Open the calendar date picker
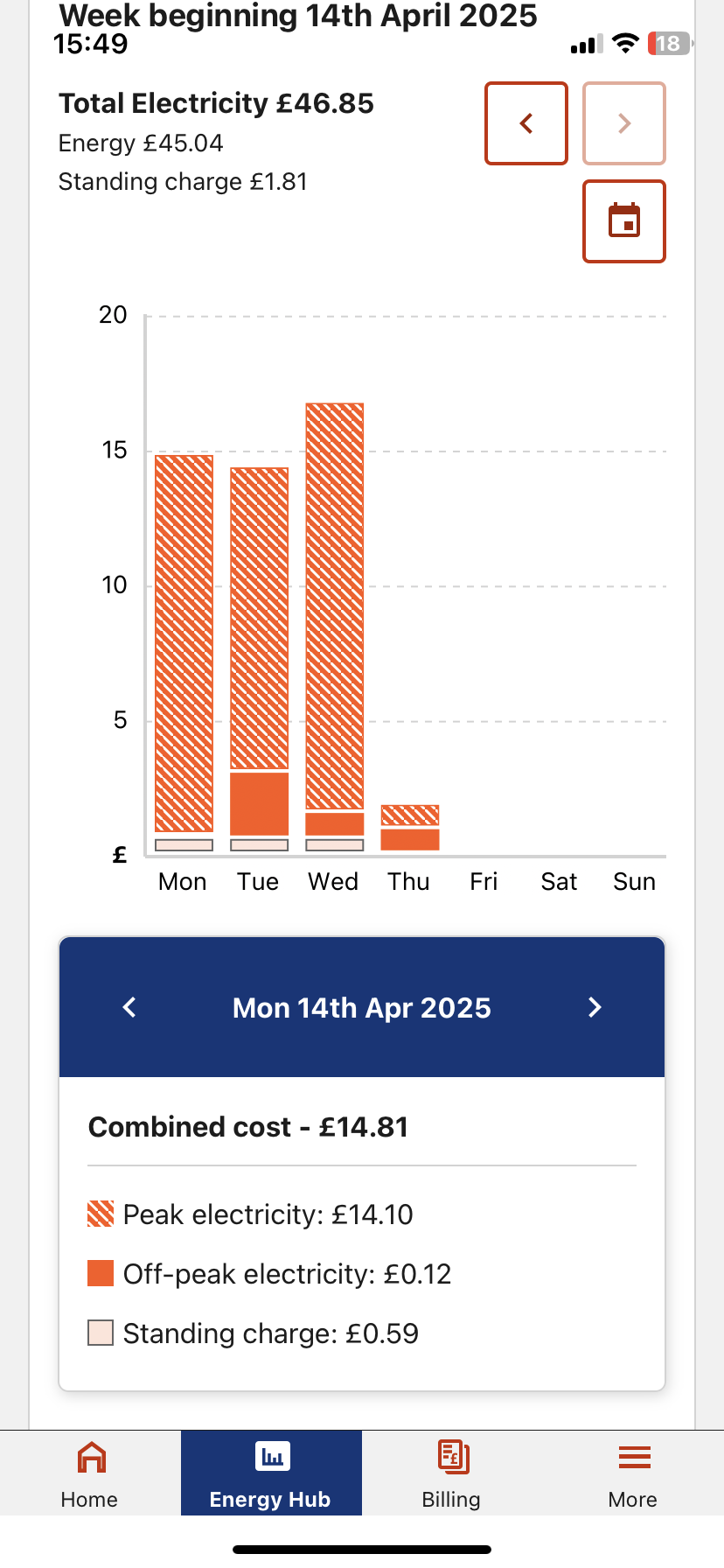 point(624,221)
